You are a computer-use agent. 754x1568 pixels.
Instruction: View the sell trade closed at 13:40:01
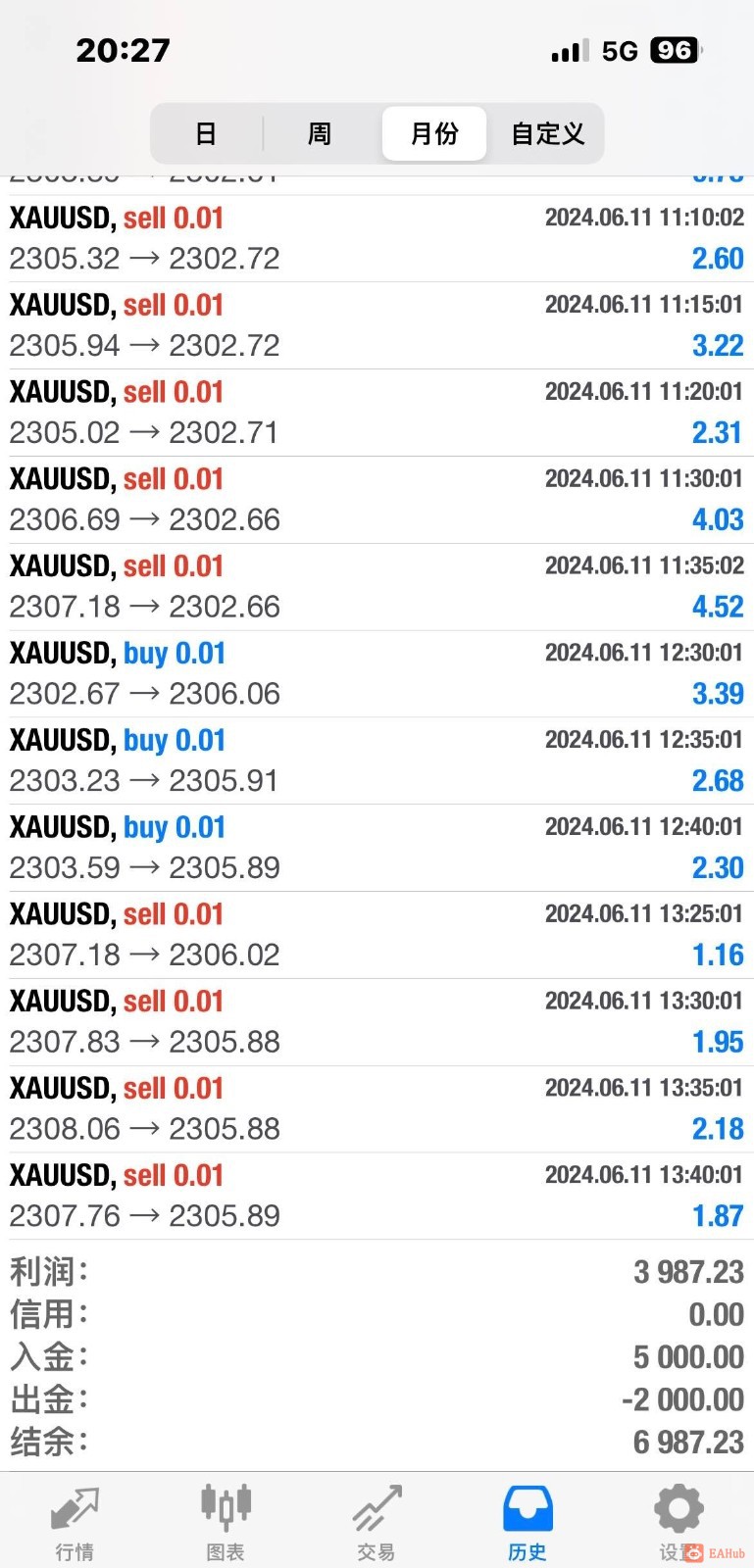click(x=377, y=1196)
